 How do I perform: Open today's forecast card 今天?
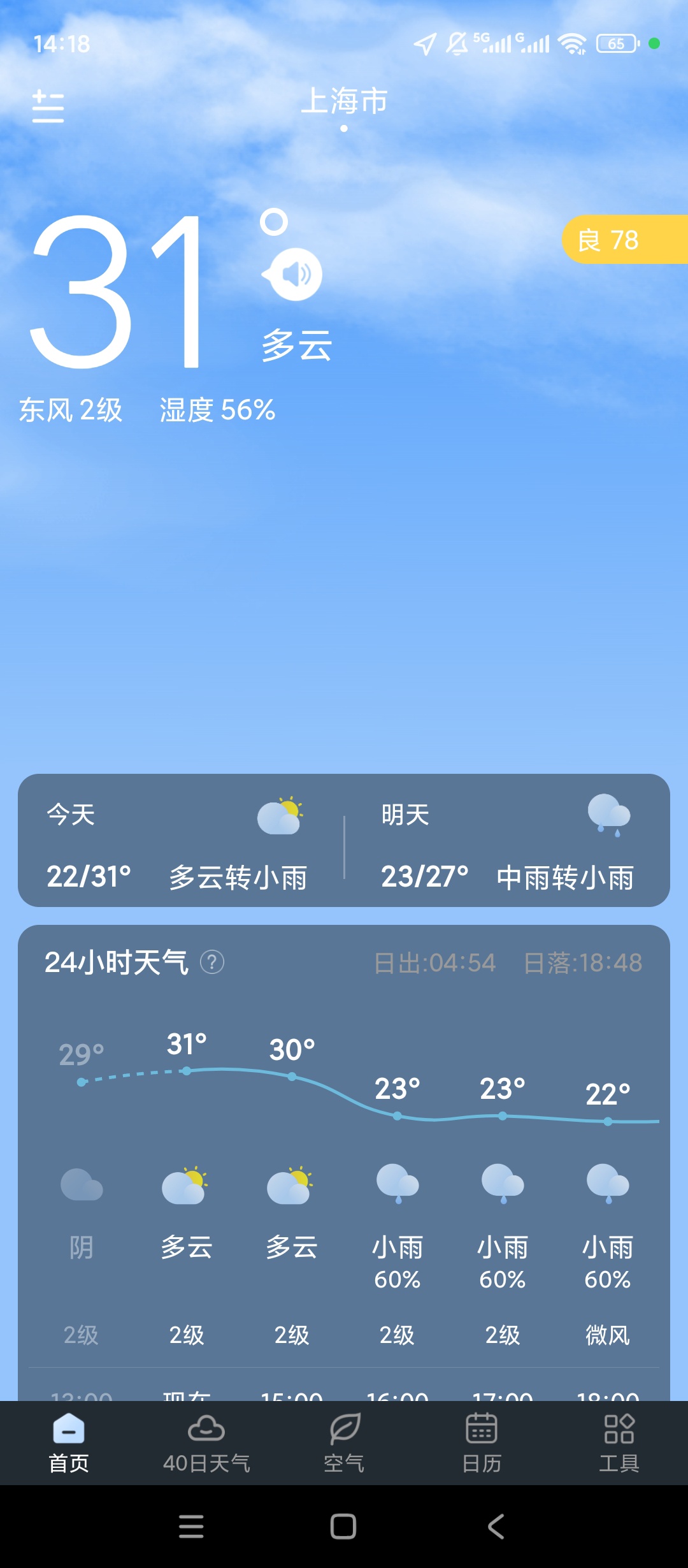[x=181, y=840]
